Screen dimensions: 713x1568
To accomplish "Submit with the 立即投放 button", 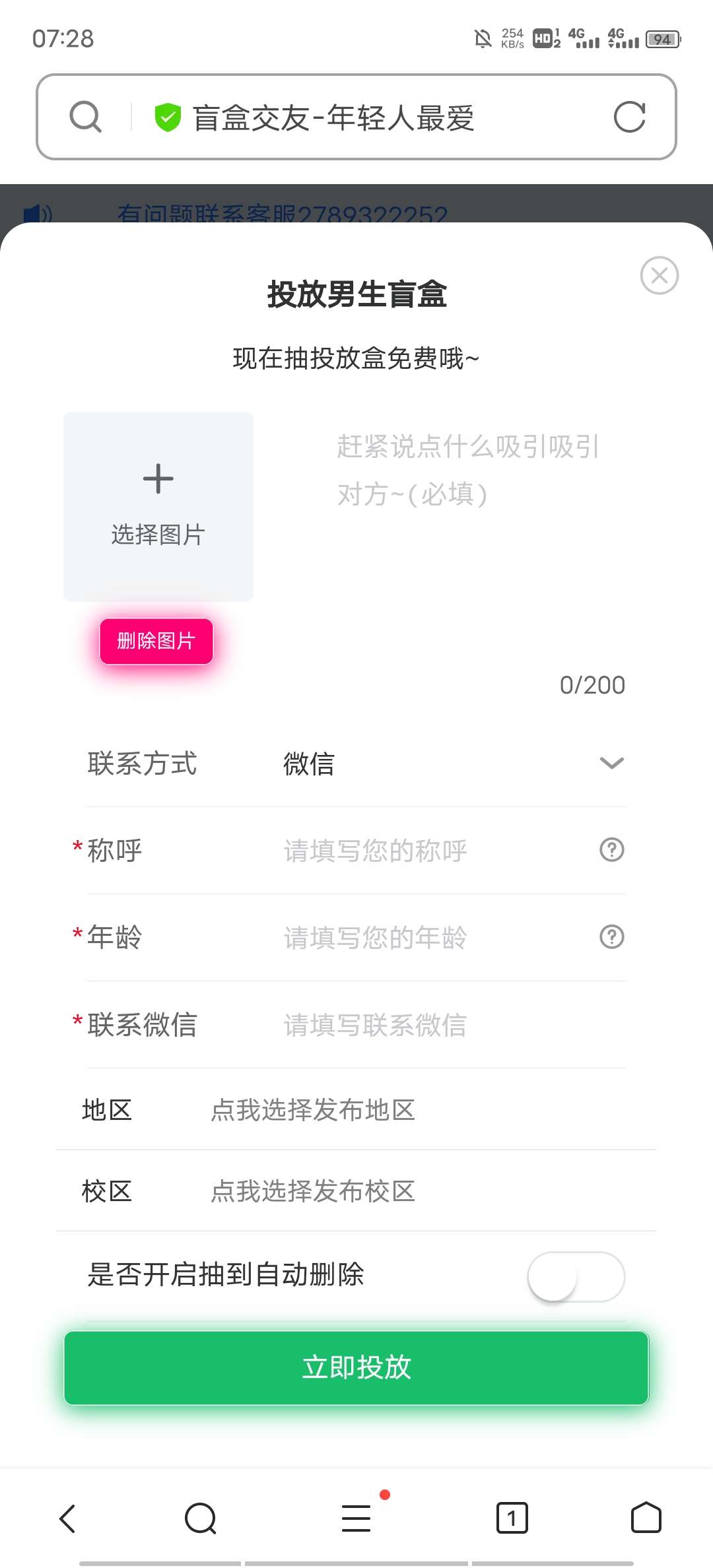I will [x=356, y=1367].
